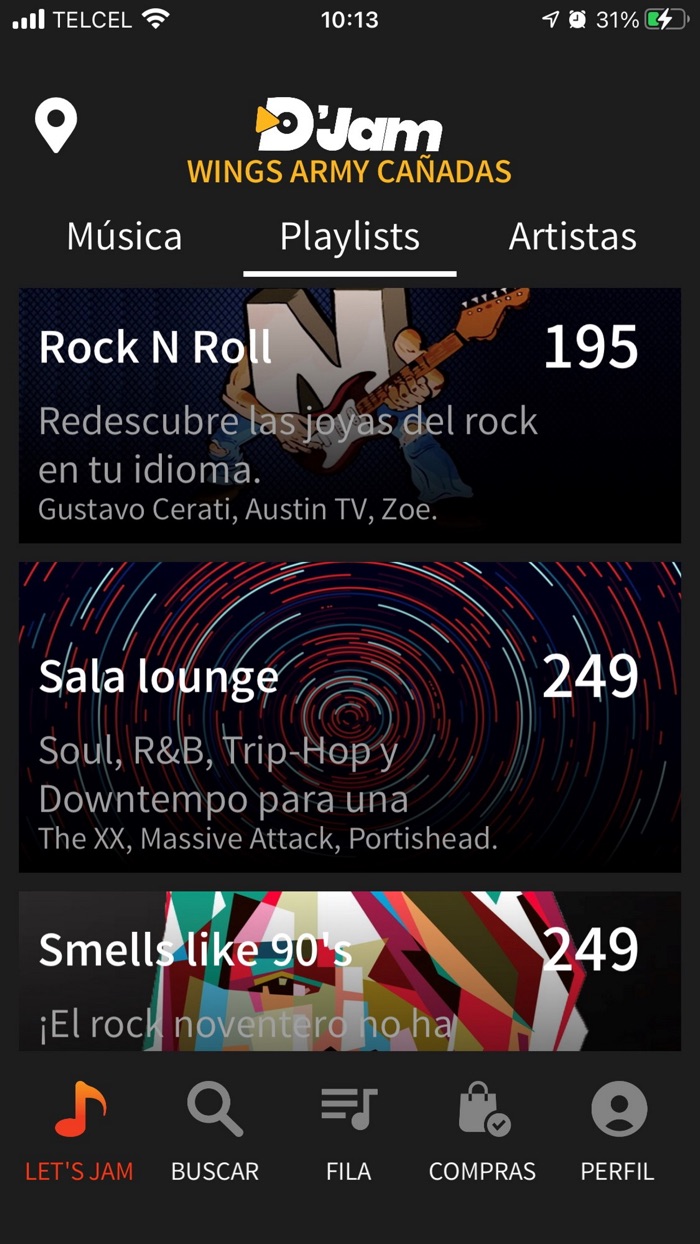700x1244 pixels.
Task: Open the Sala lounge playlist
Action: point(349,717)
